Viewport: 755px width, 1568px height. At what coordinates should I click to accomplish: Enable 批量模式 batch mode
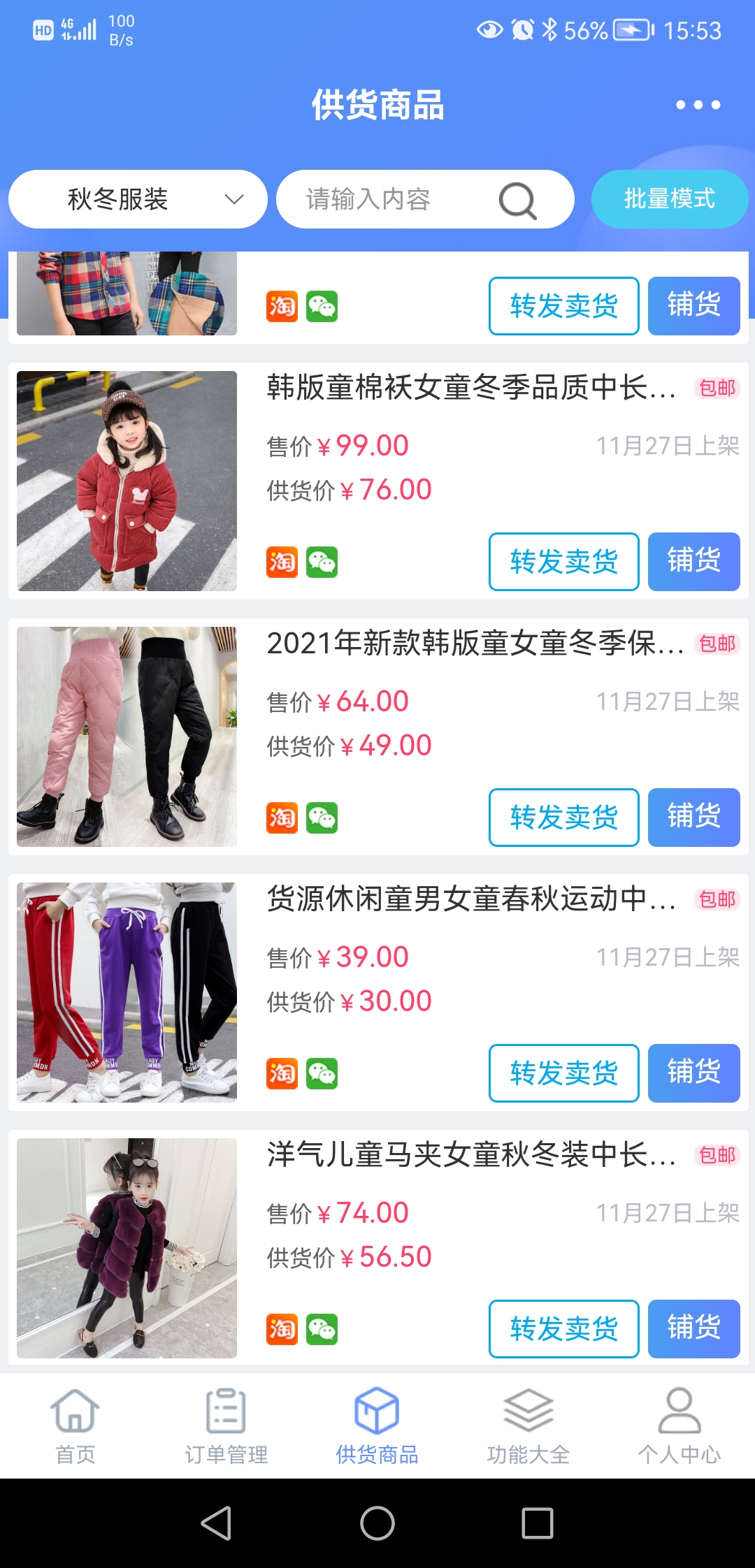pos(669,199)
